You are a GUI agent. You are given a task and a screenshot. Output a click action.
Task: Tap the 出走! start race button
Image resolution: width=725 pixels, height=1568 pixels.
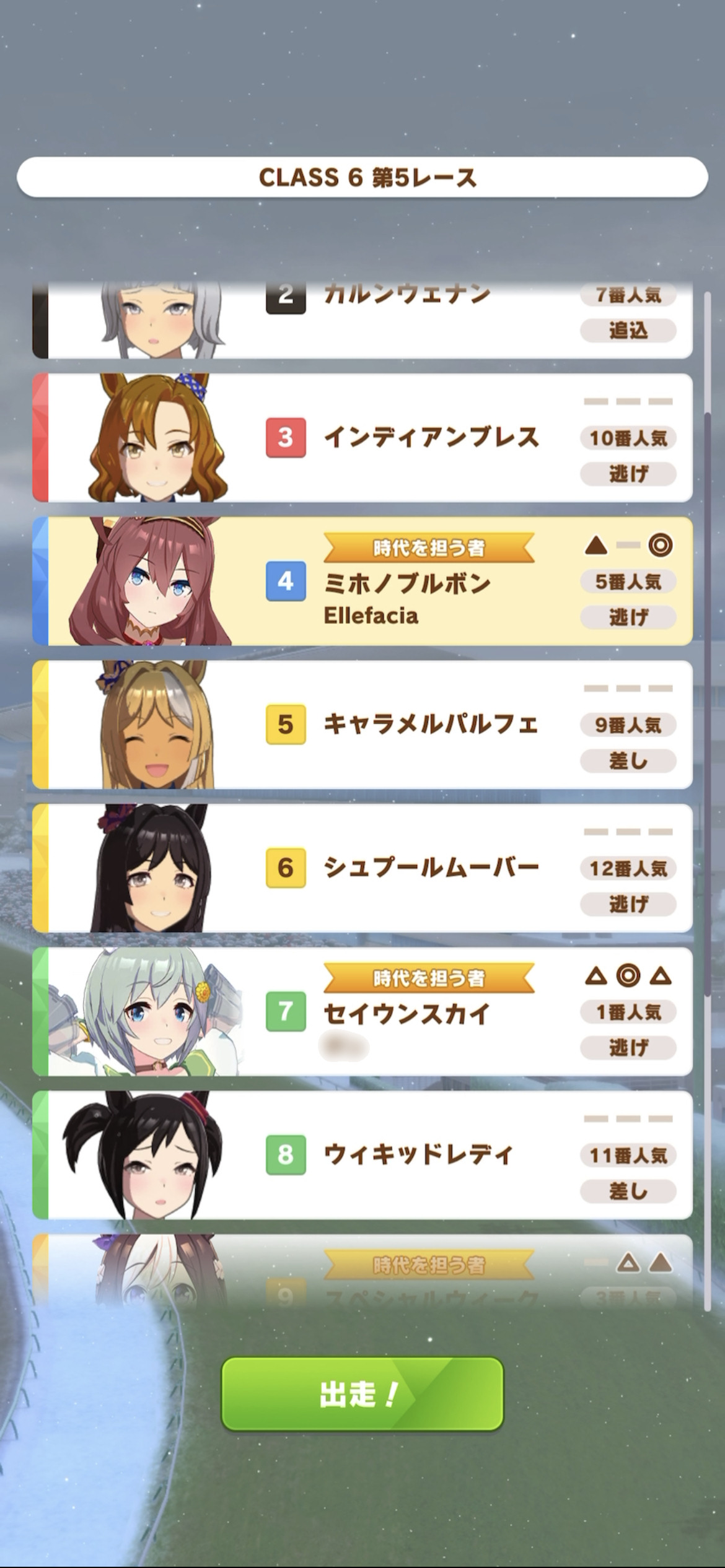[x=362, y=1394]
